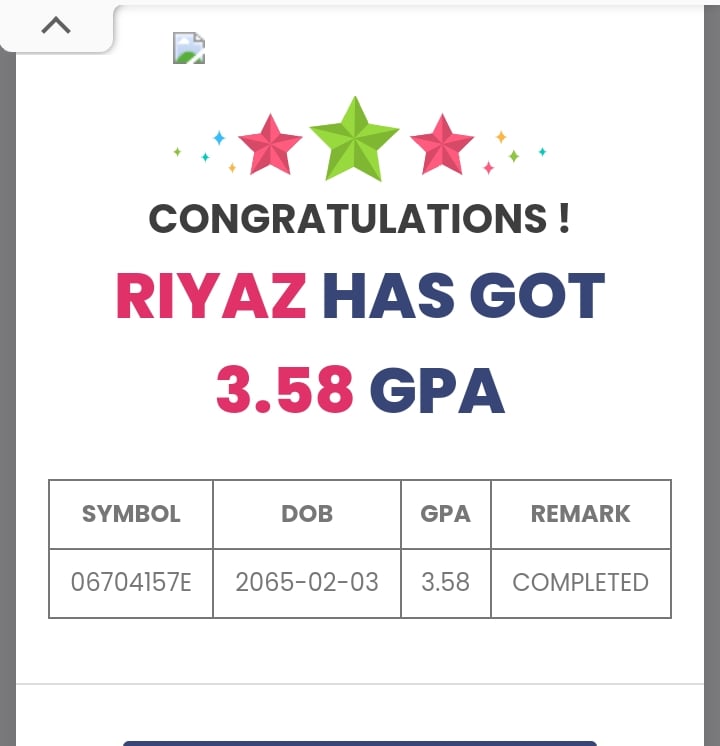Screen dimensions: 720x746
Task: Tap the collapse chevron arrow
Action: pos(56,26)
